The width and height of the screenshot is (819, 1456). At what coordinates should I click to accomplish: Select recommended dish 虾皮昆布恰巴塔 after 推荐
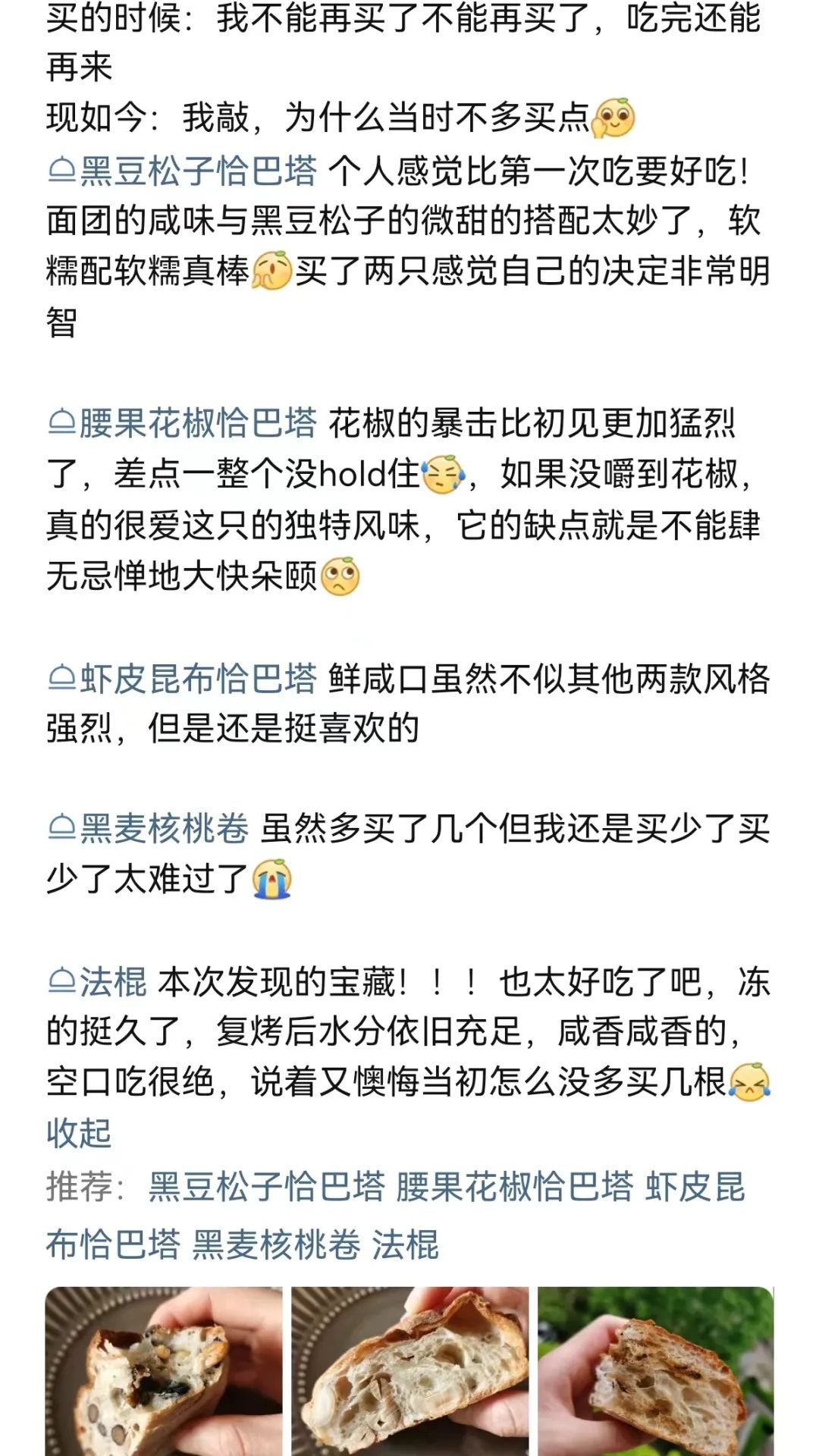click(695, 1187)
